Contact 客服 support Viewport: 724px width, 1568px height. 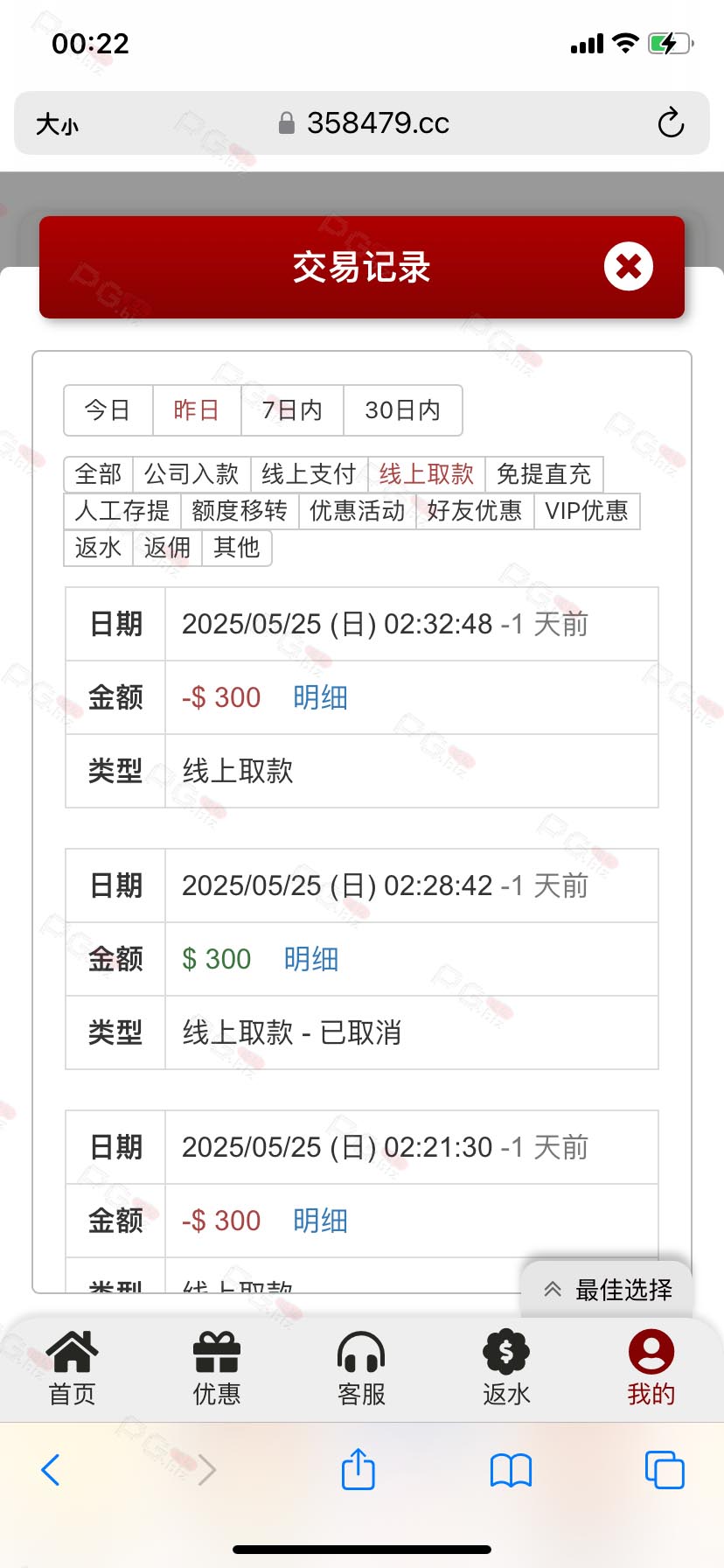point(361,1368)
